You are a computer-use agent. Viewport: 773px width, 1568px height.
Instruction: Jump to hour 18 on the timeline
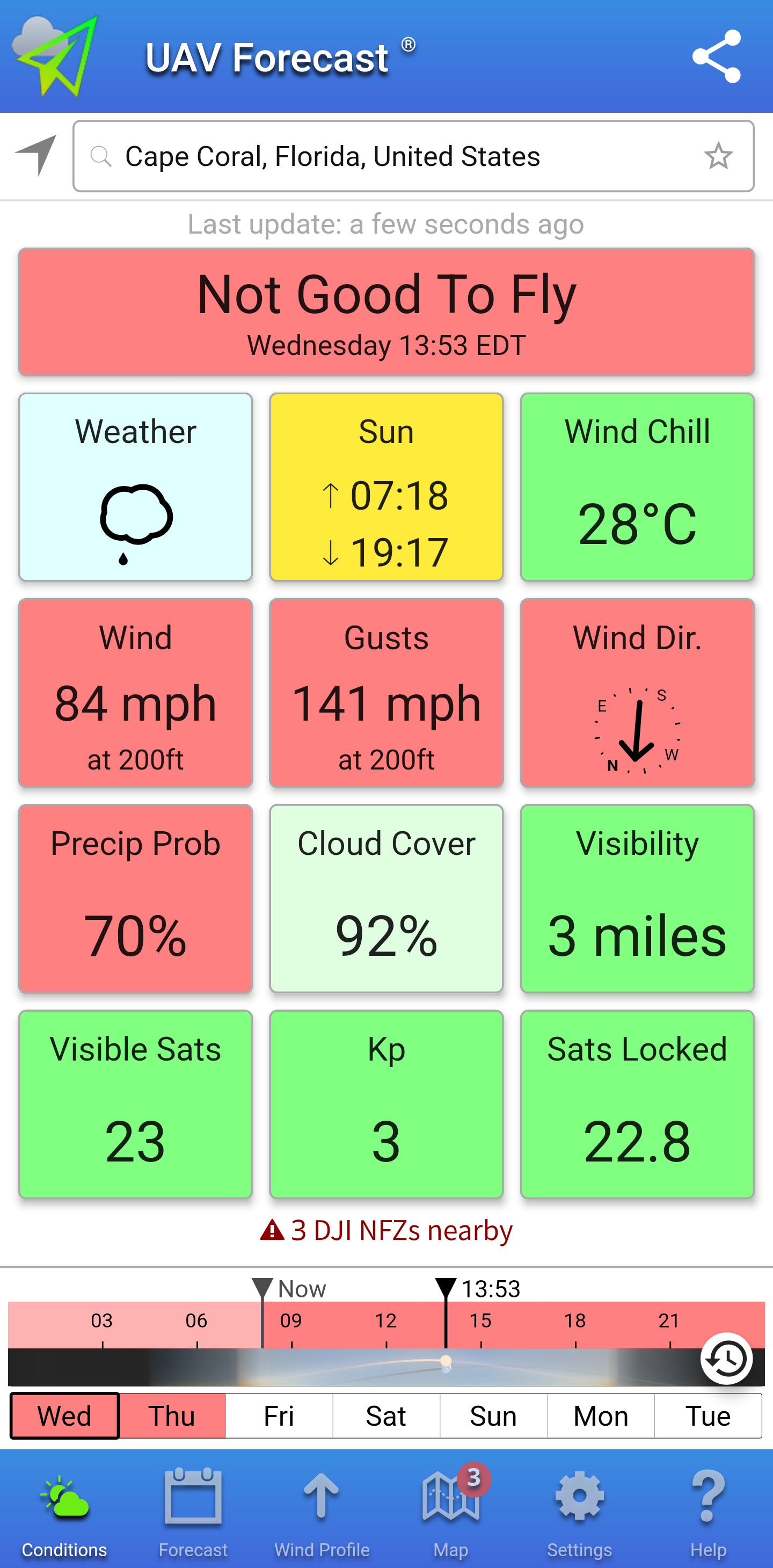pos(575,1325)
